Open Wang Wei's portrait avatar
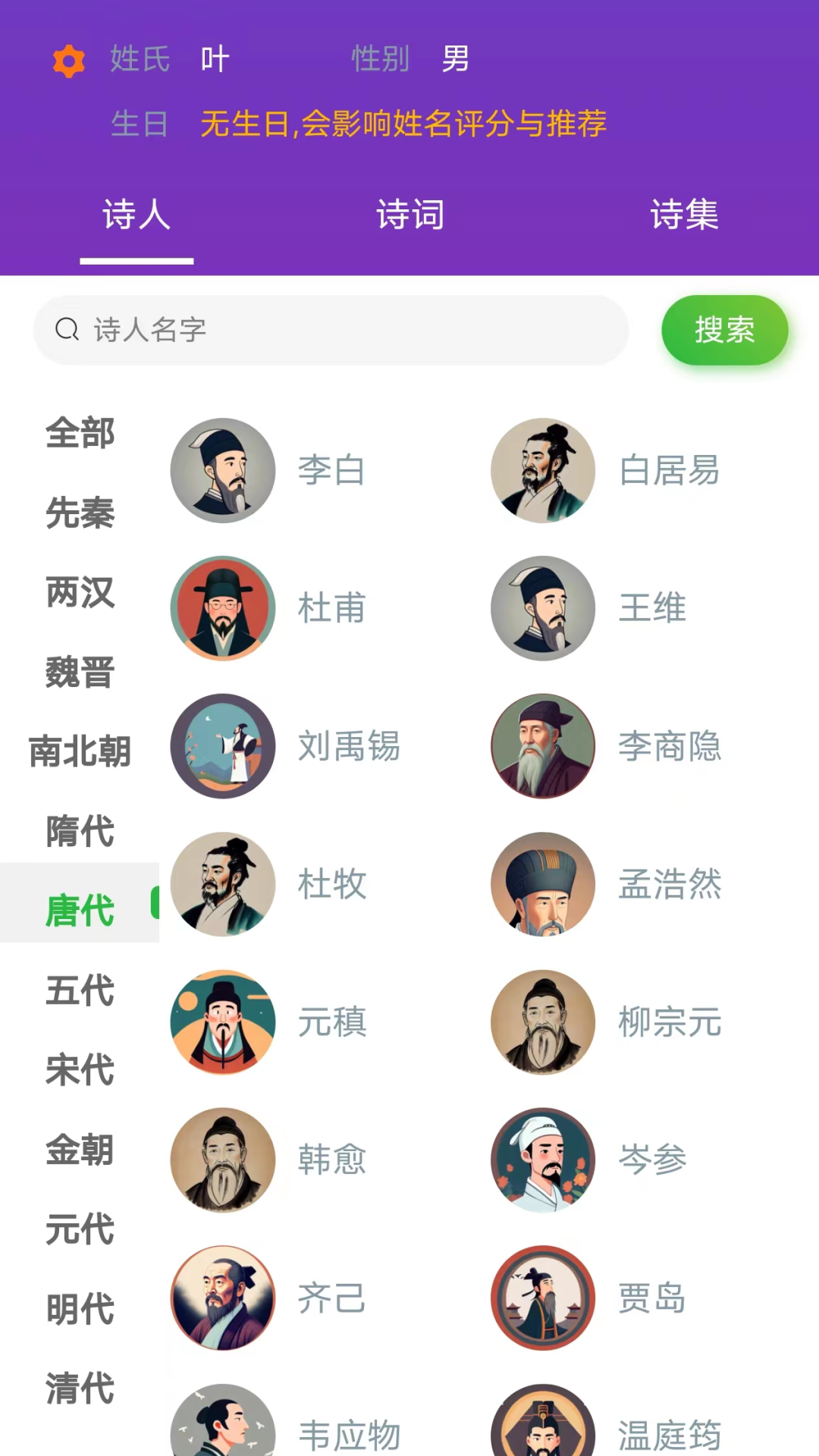Viewport: 819px width, 1456px height. [543, 608]
